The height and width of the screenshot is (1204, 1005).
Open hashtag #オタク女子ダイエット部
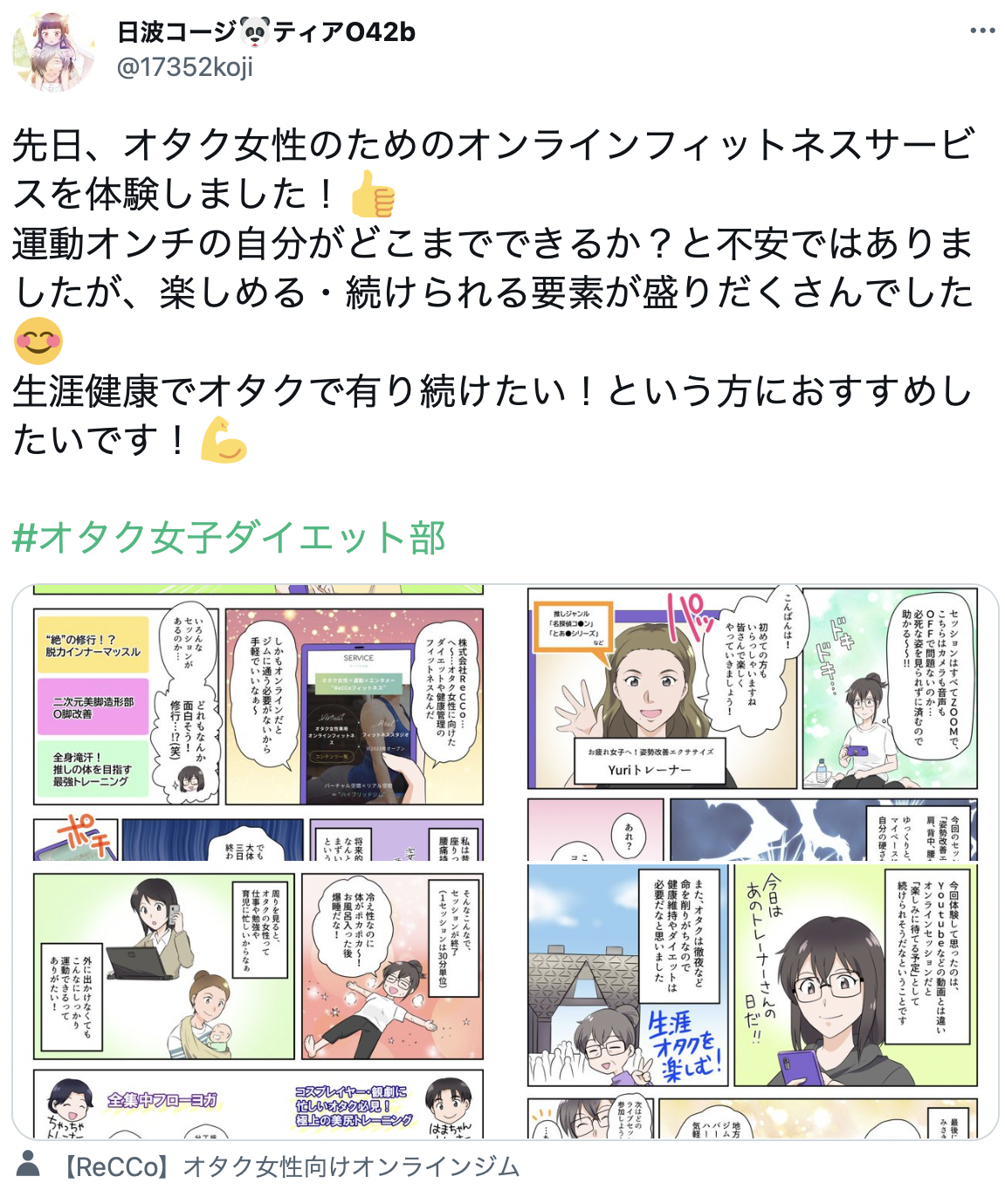pyautogui.click(x=229, y=538)
